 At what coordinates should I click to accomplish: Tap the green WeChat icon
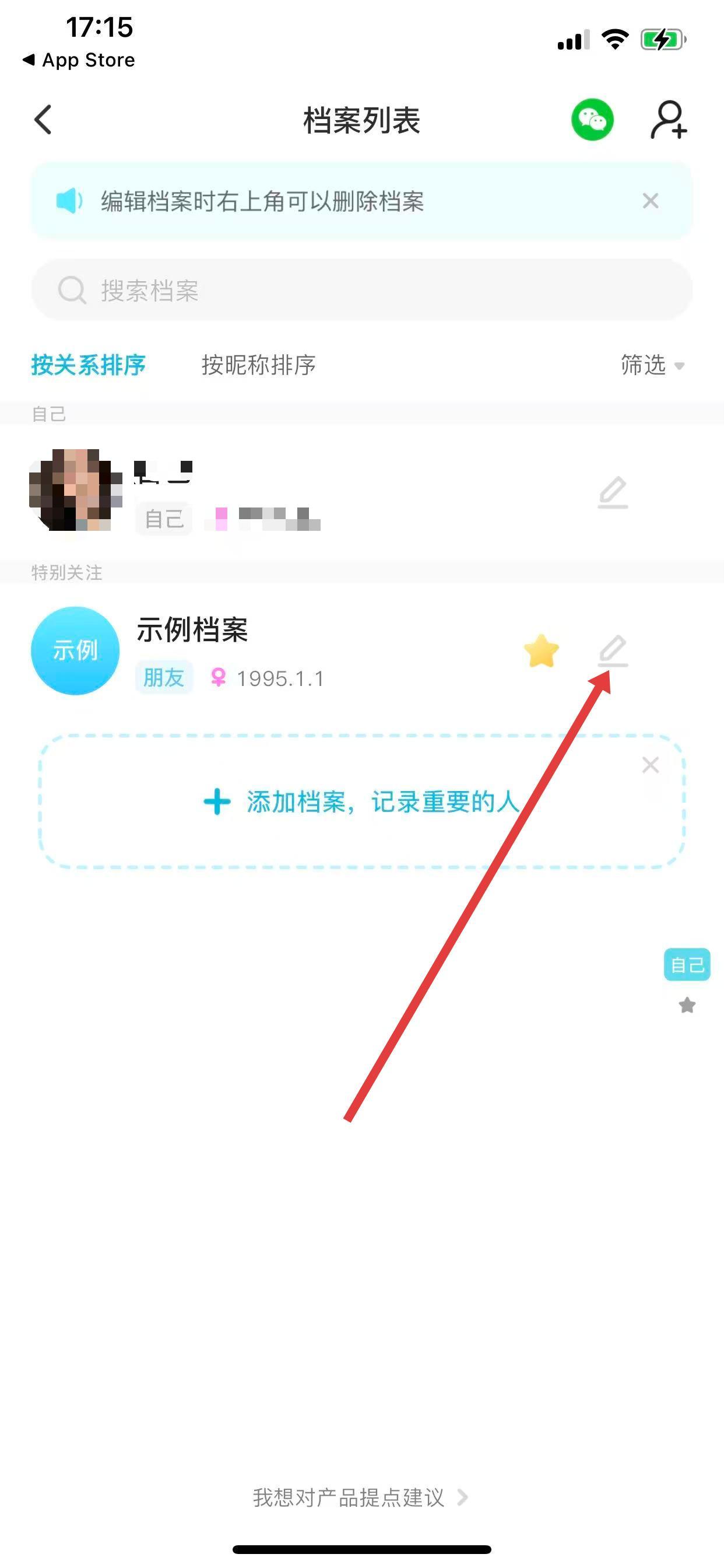point(592,120)
